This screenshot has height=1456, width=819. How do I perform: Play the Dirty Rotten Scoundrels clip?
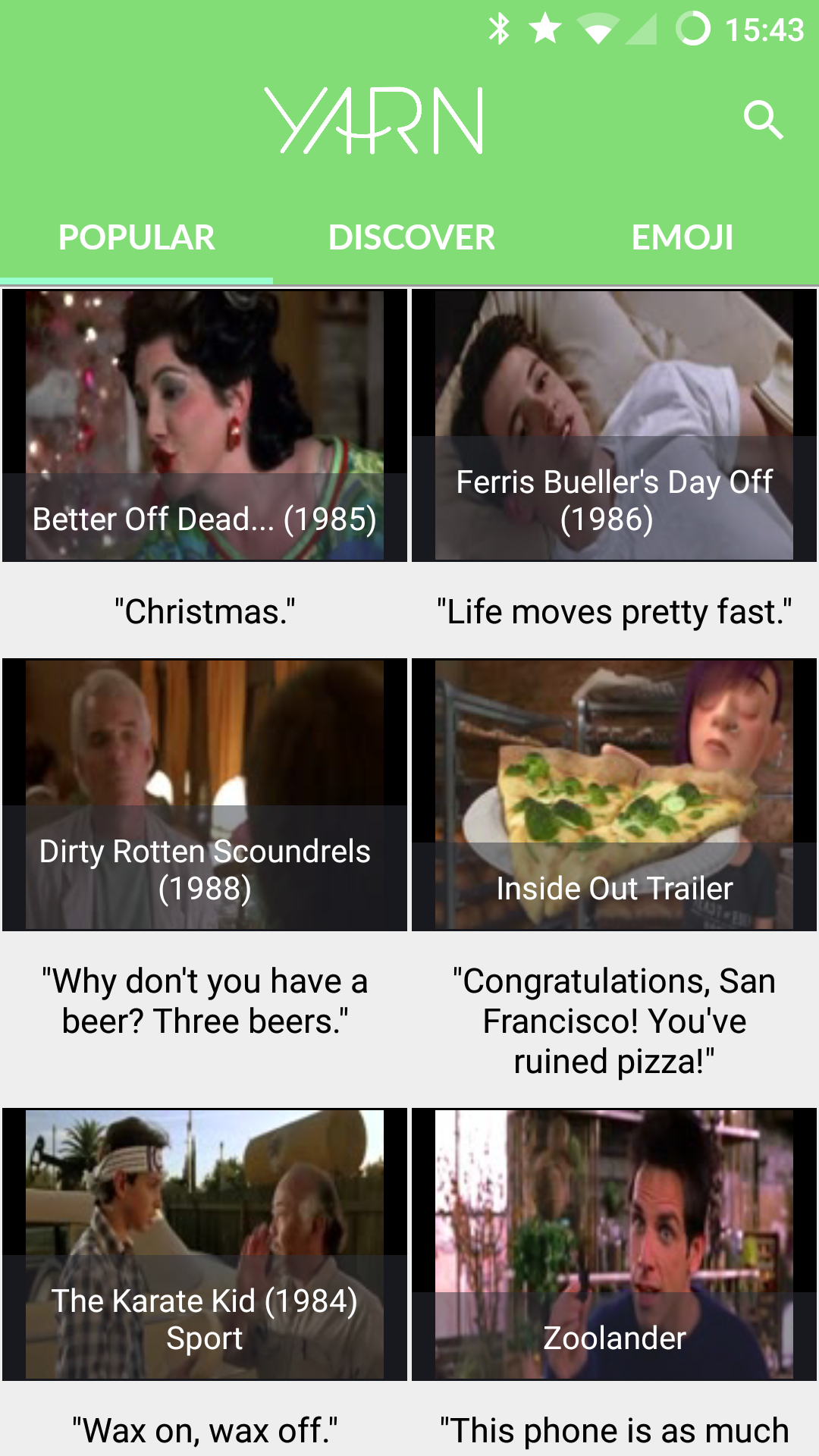(x=205, y=795)
